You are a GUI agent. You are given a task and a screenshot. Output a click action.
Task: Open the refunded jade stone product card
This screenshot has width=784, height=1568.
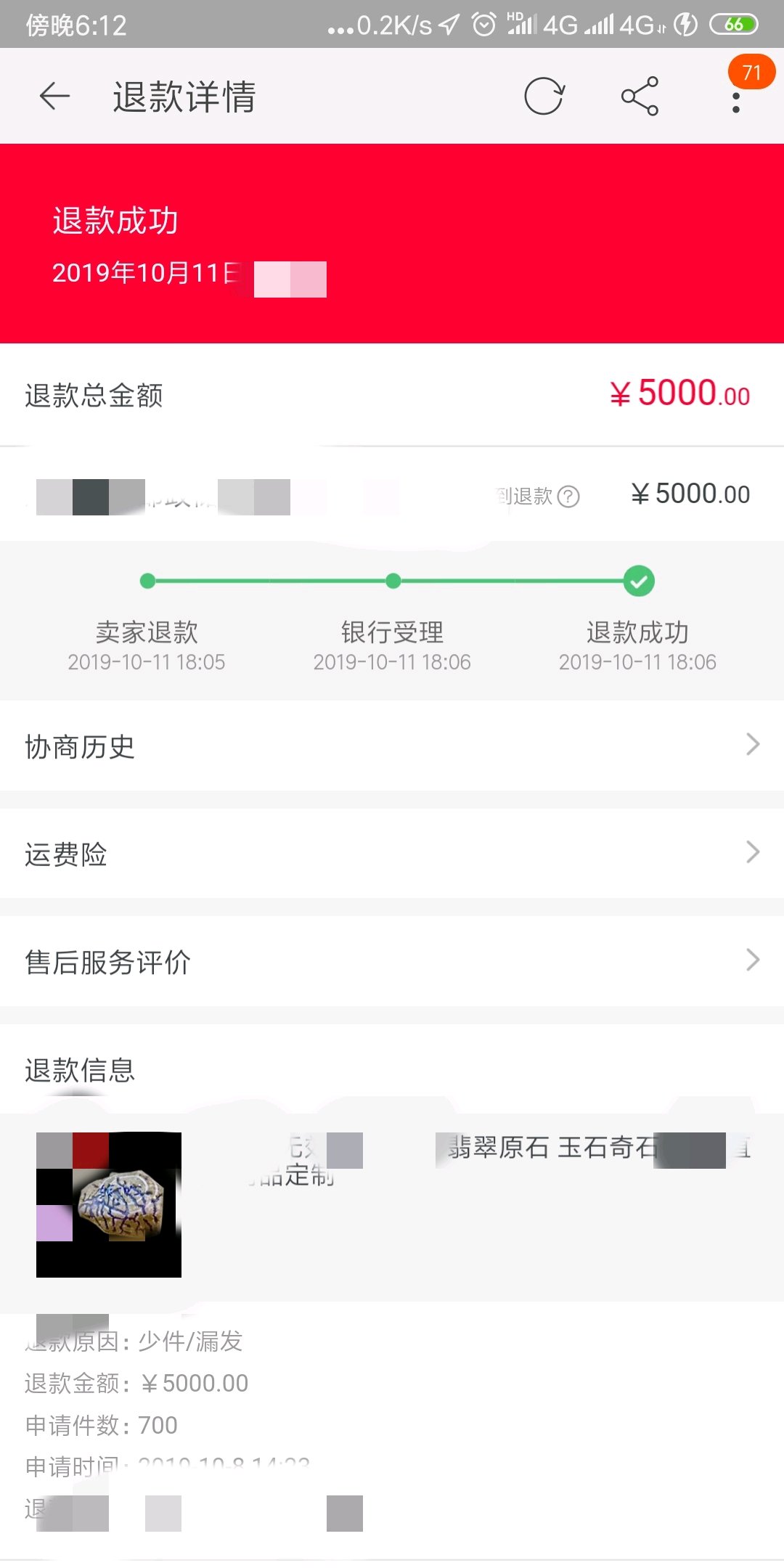(x=392, y=1205)
